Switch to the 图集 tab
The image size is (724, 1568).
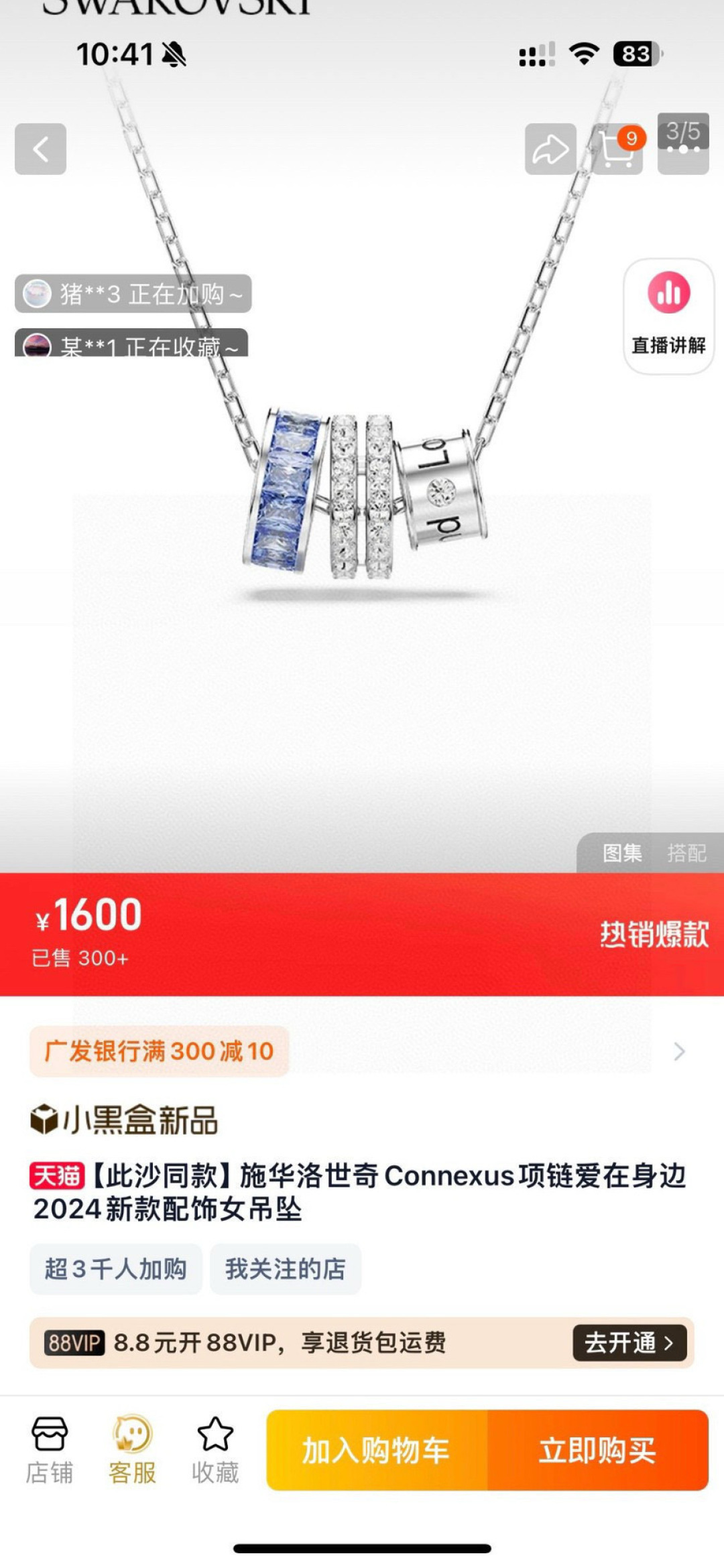[622, 853]
